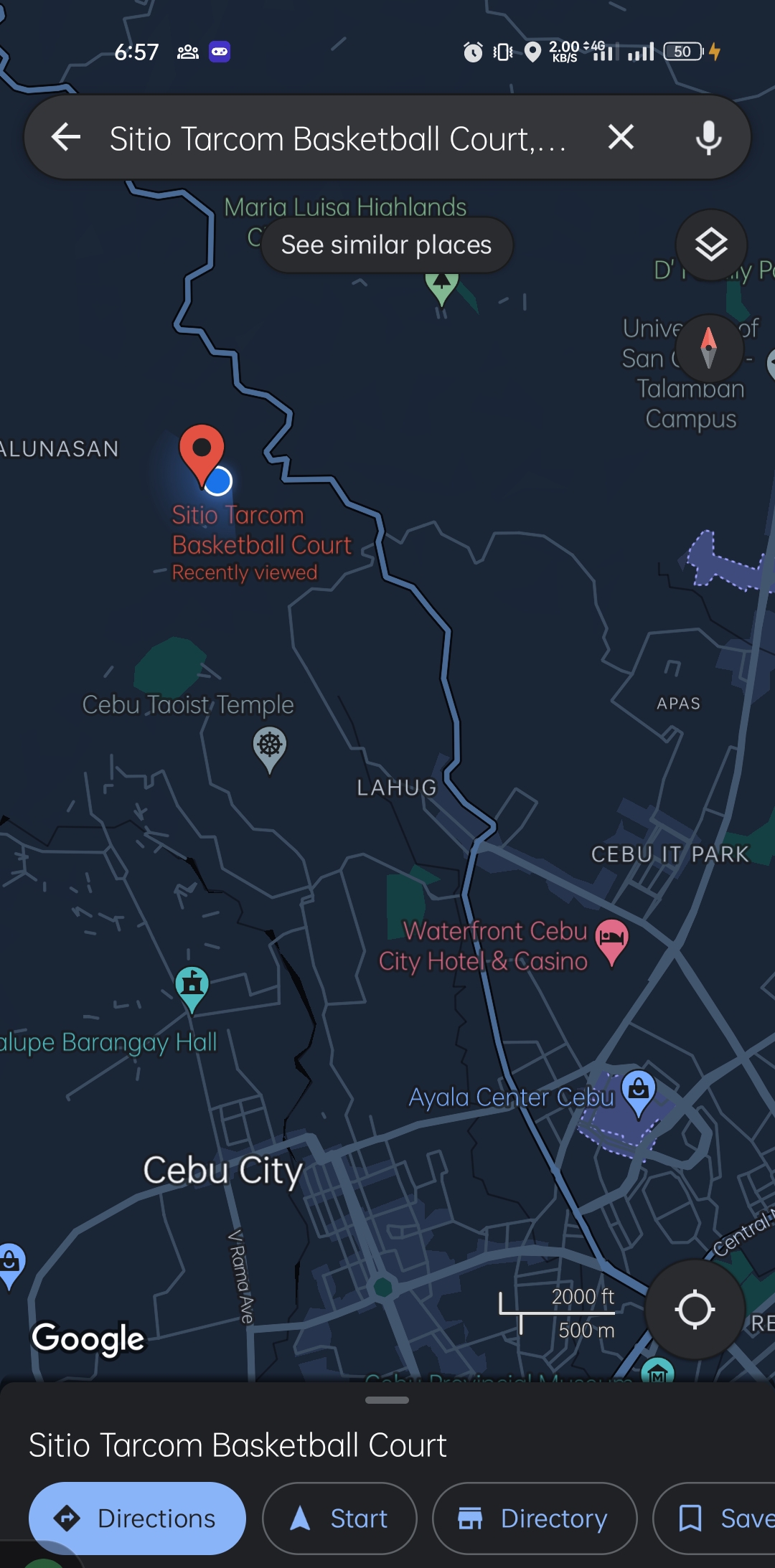Select the Barangay Hall marker

click(x=192, y=987)
